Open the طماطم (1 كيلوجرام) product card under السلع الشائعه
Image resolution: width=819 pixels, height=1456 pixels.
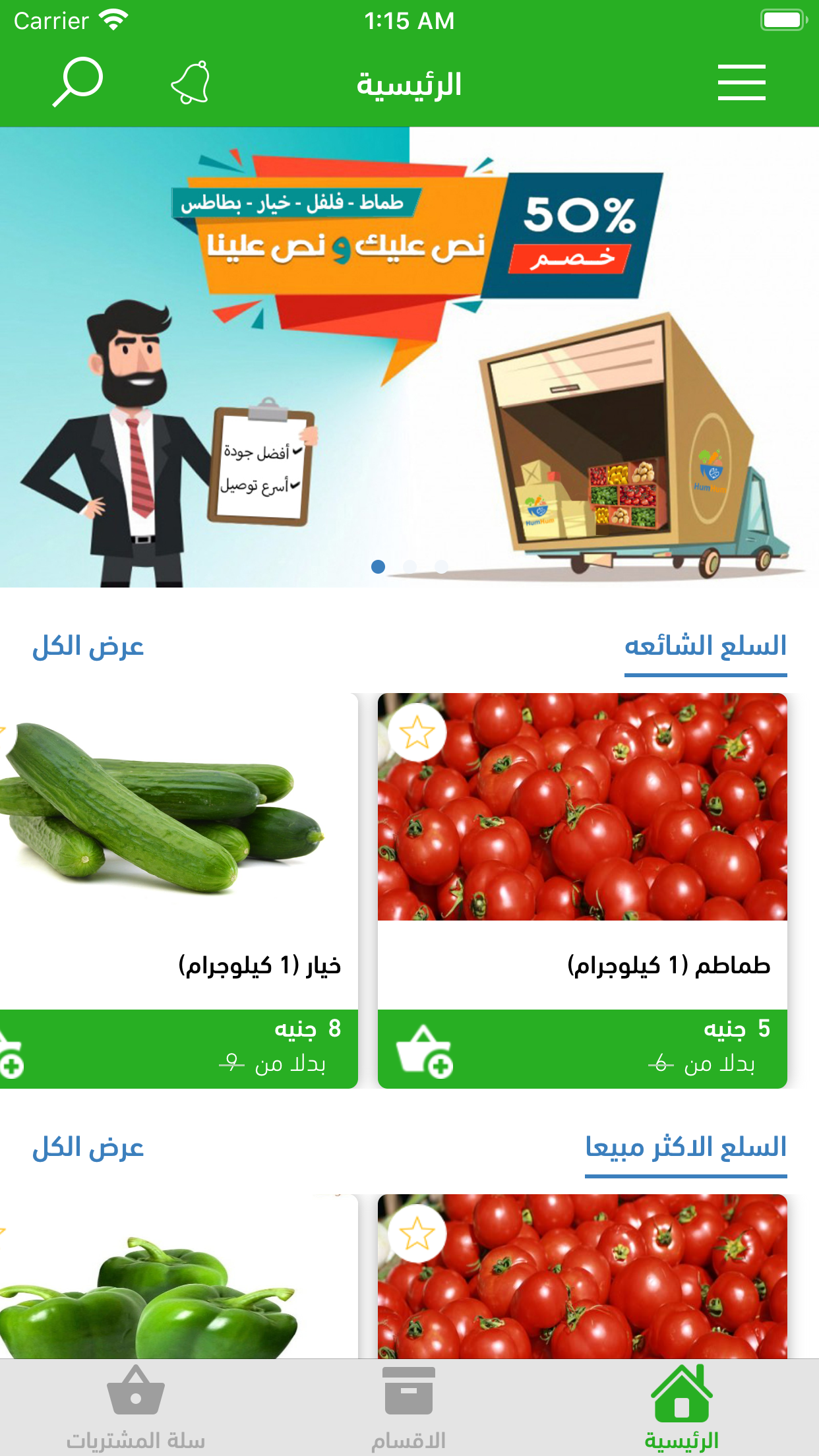[x=582, y=857]
